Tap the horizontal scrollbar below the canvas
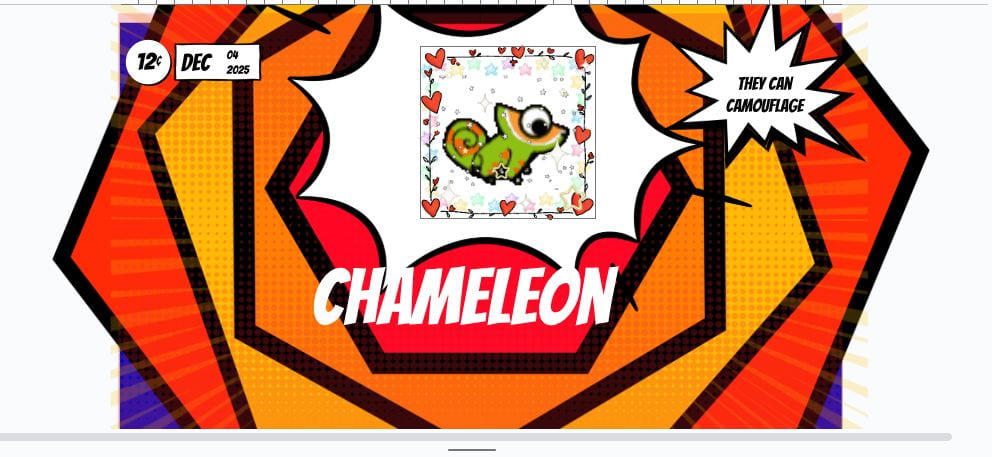 tap(475, 437)
